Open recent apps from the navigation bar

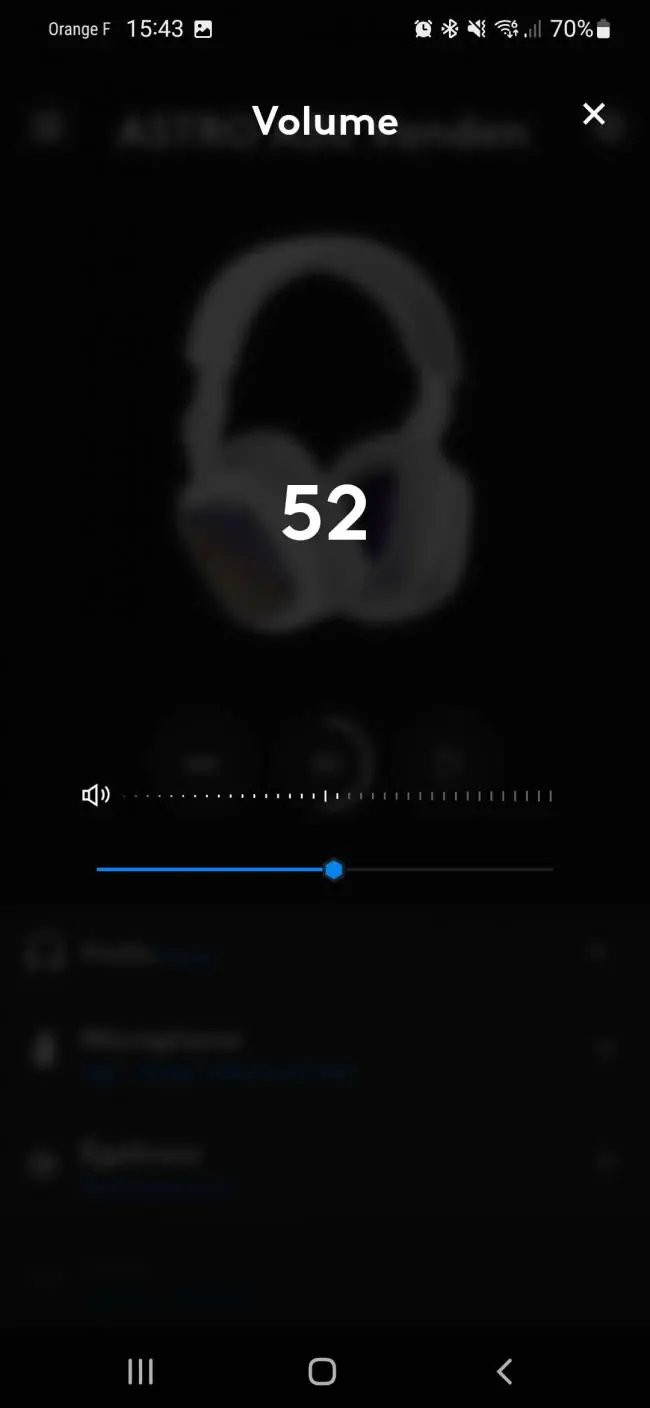(141, 1371)
